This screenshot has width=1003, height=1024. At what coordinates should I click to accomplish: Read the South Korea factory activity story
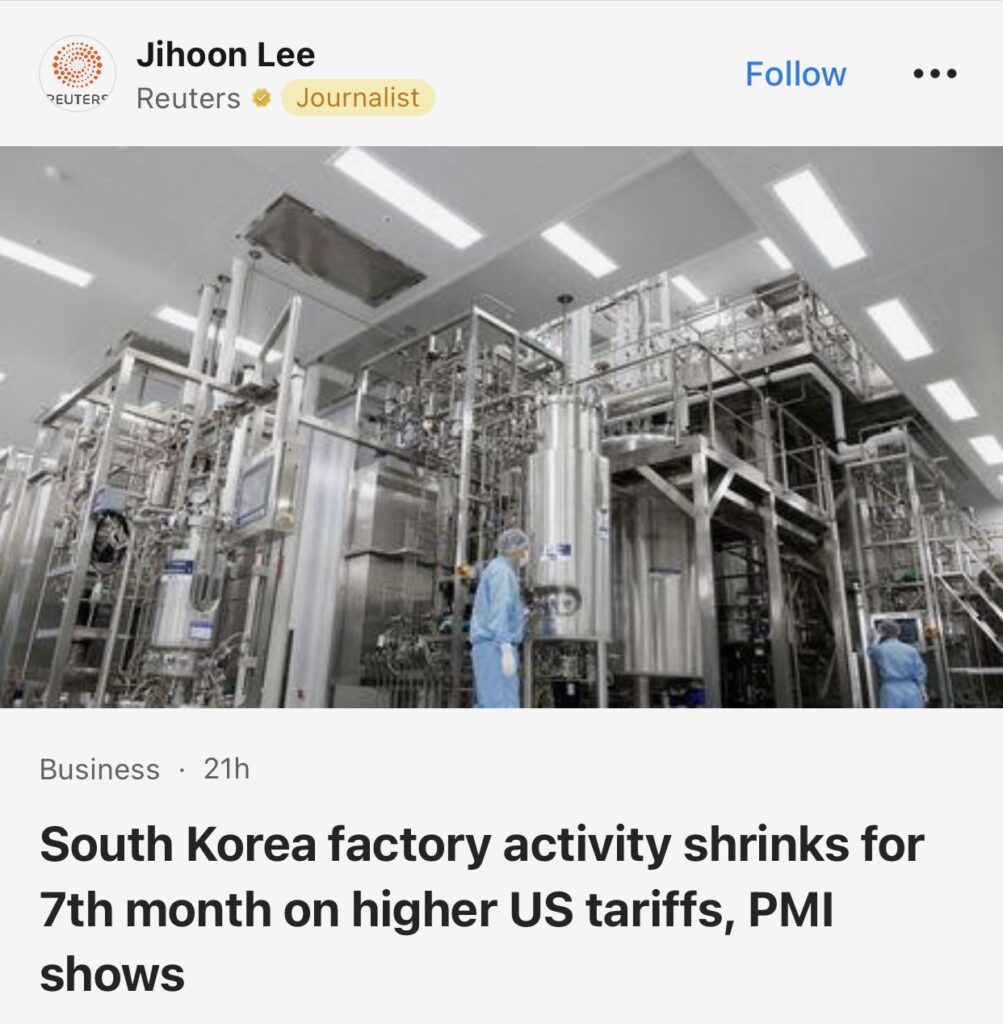coord(480,909)
